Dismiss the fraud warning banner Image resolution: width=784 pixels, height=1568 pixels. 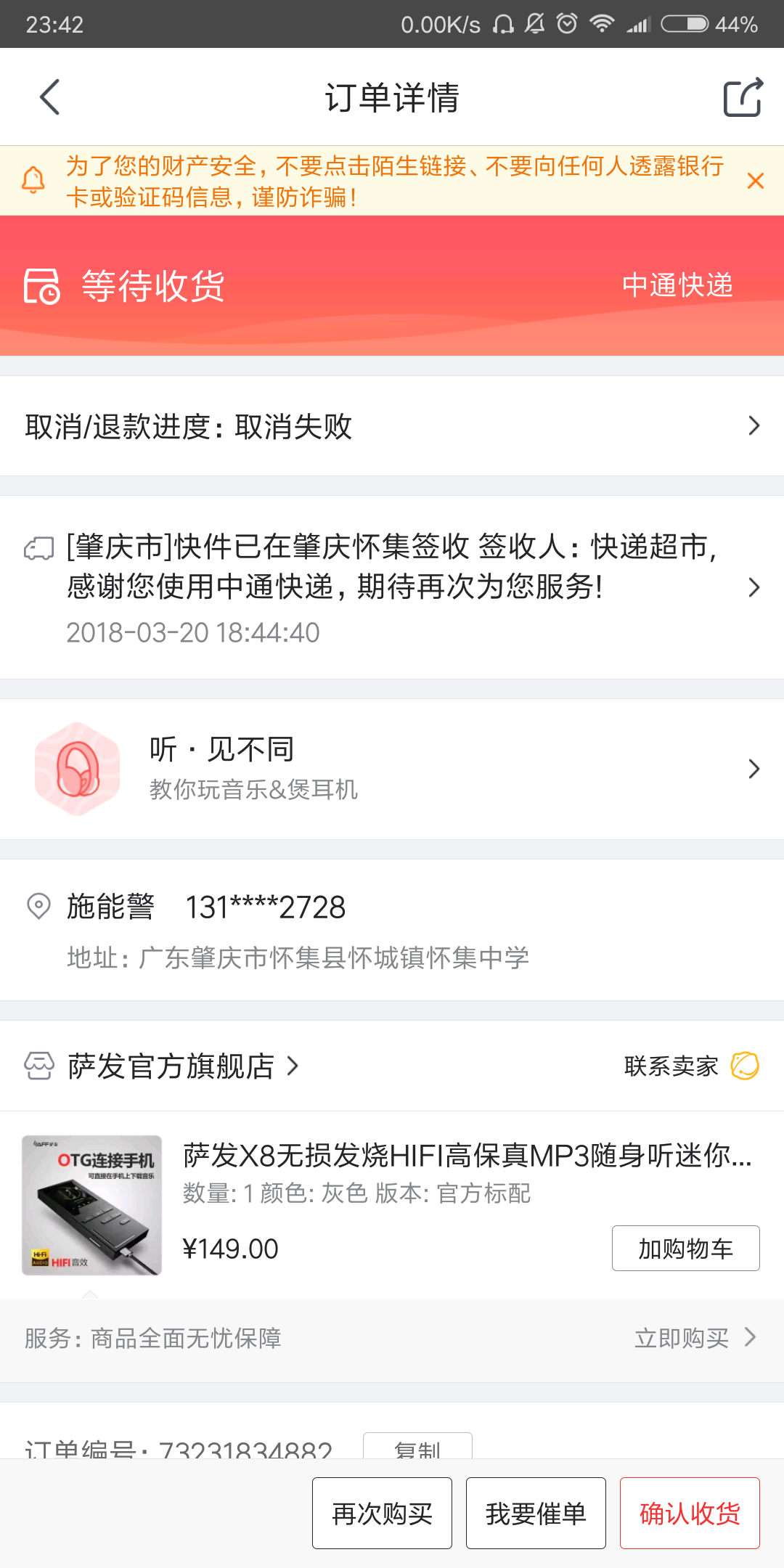coord(755,181)
